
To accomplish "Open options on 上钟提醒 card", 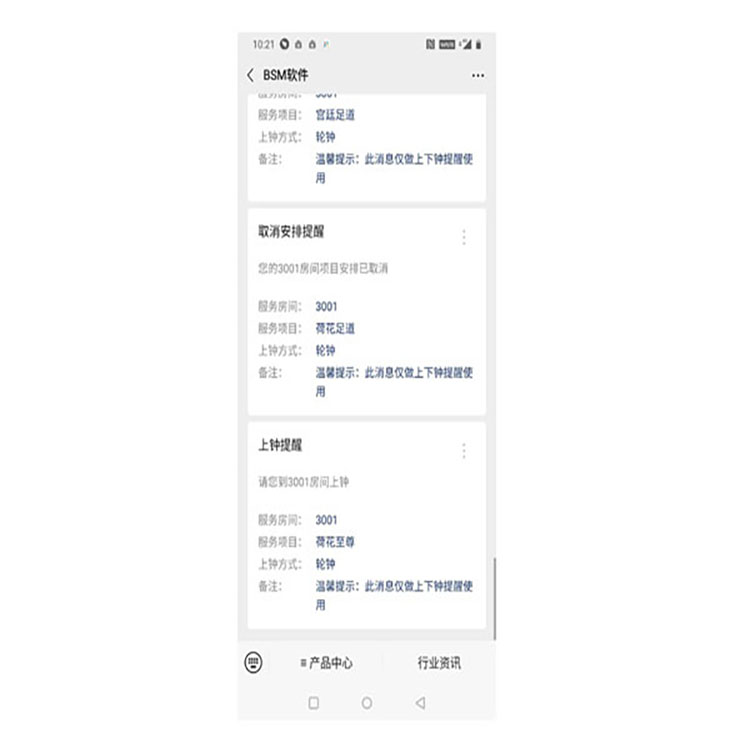I will (463, 451).
